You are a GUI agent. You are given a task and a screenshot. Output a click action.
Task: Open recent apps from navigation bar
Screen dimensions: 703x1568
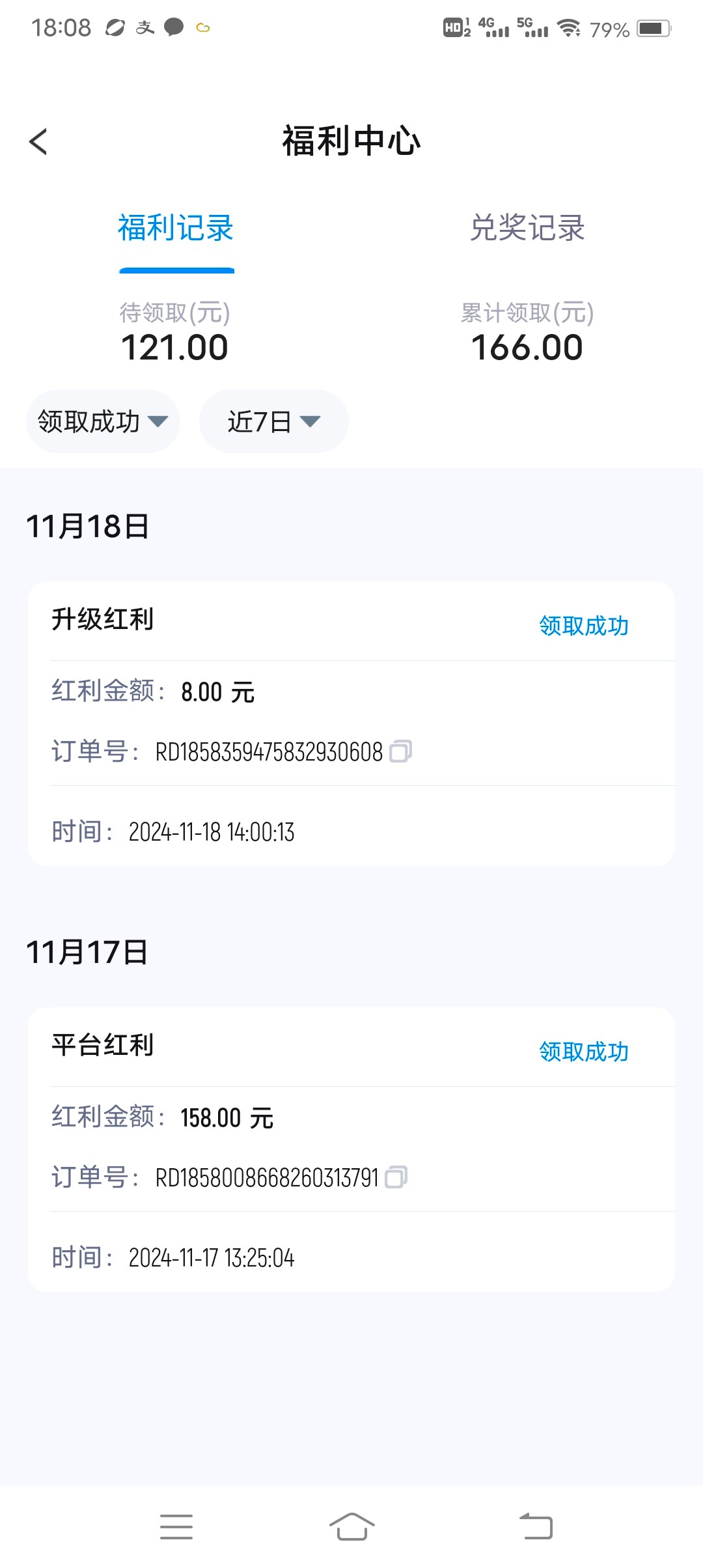(176, 1526)
